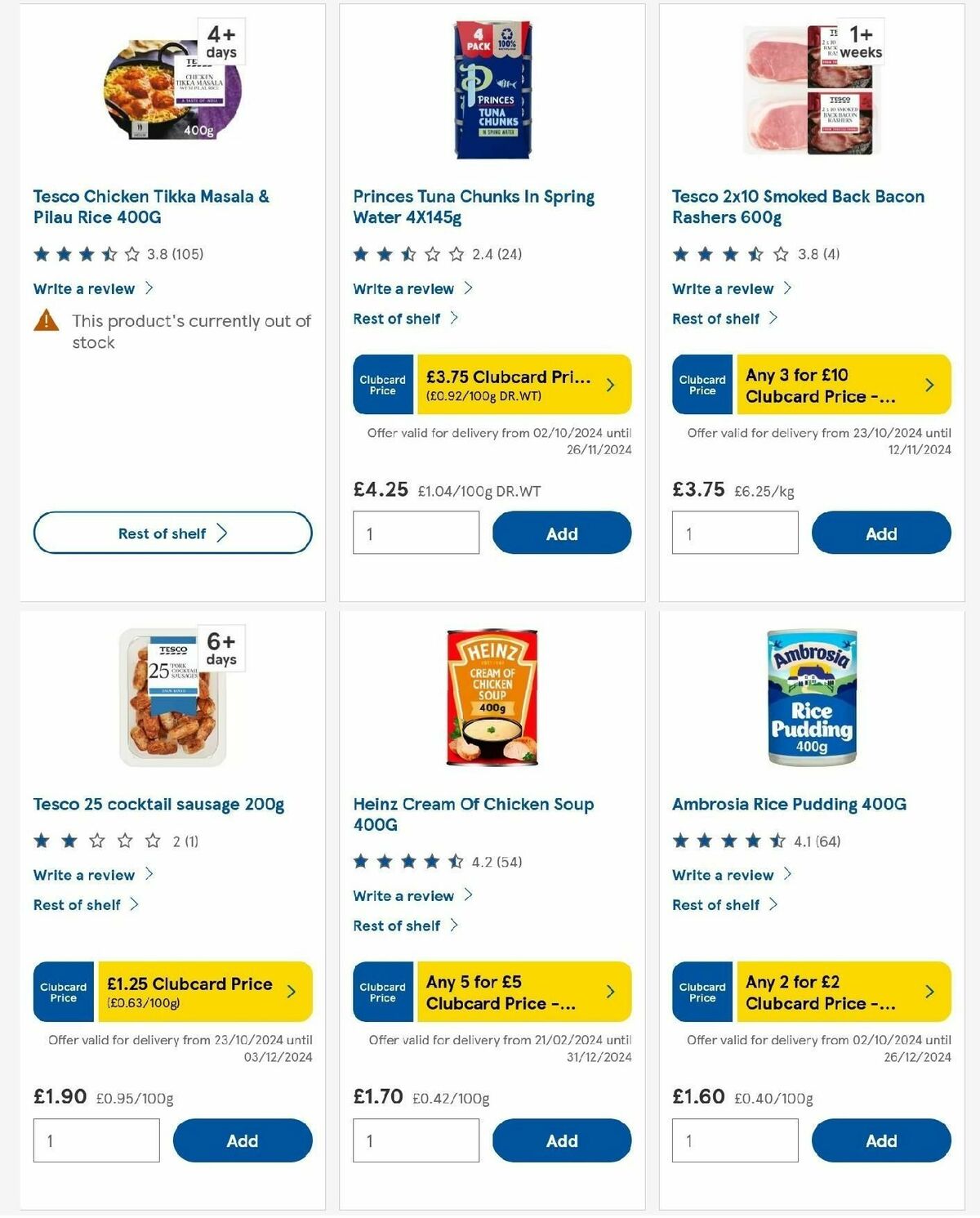Click the Rest of shelf button for Tikka Masala
The height and width of the screenshot is (1218, 980).
click(171, 532)
